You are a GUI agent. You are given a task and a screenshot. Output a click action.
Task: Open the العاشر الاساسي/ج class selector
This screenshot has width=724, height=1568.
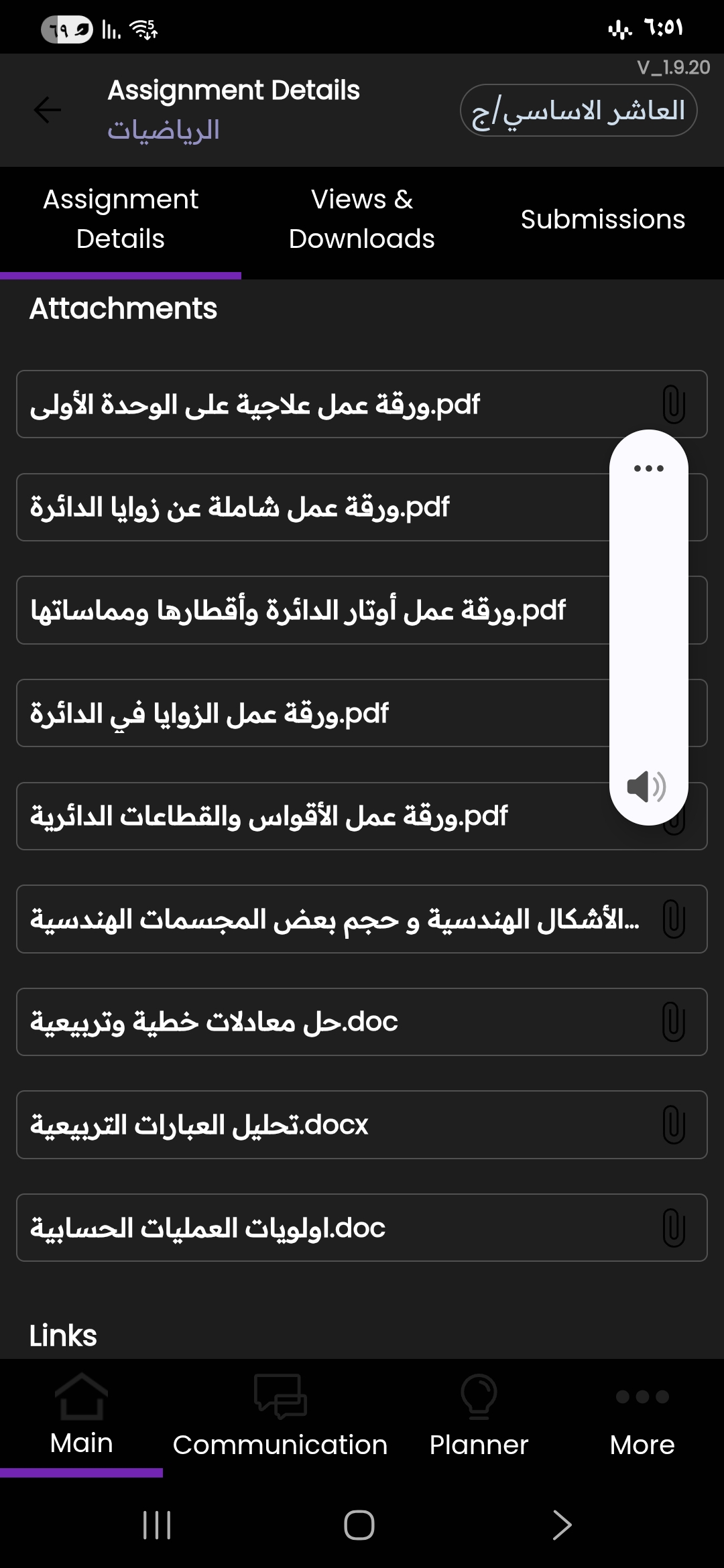pyautogui.click(x=578, y=111)
